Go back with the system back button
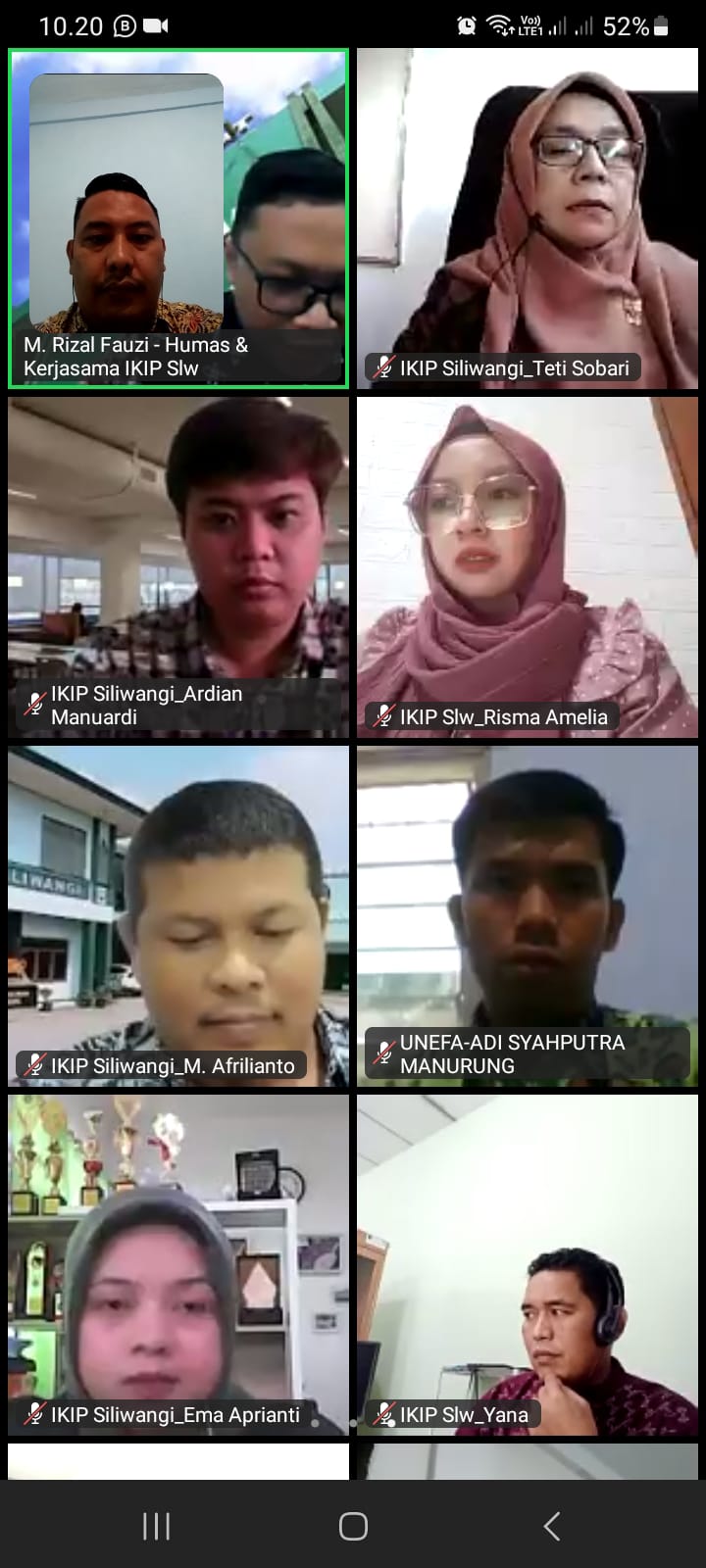Viewport: 706px width, 1568px height. tap(551, 1526)
